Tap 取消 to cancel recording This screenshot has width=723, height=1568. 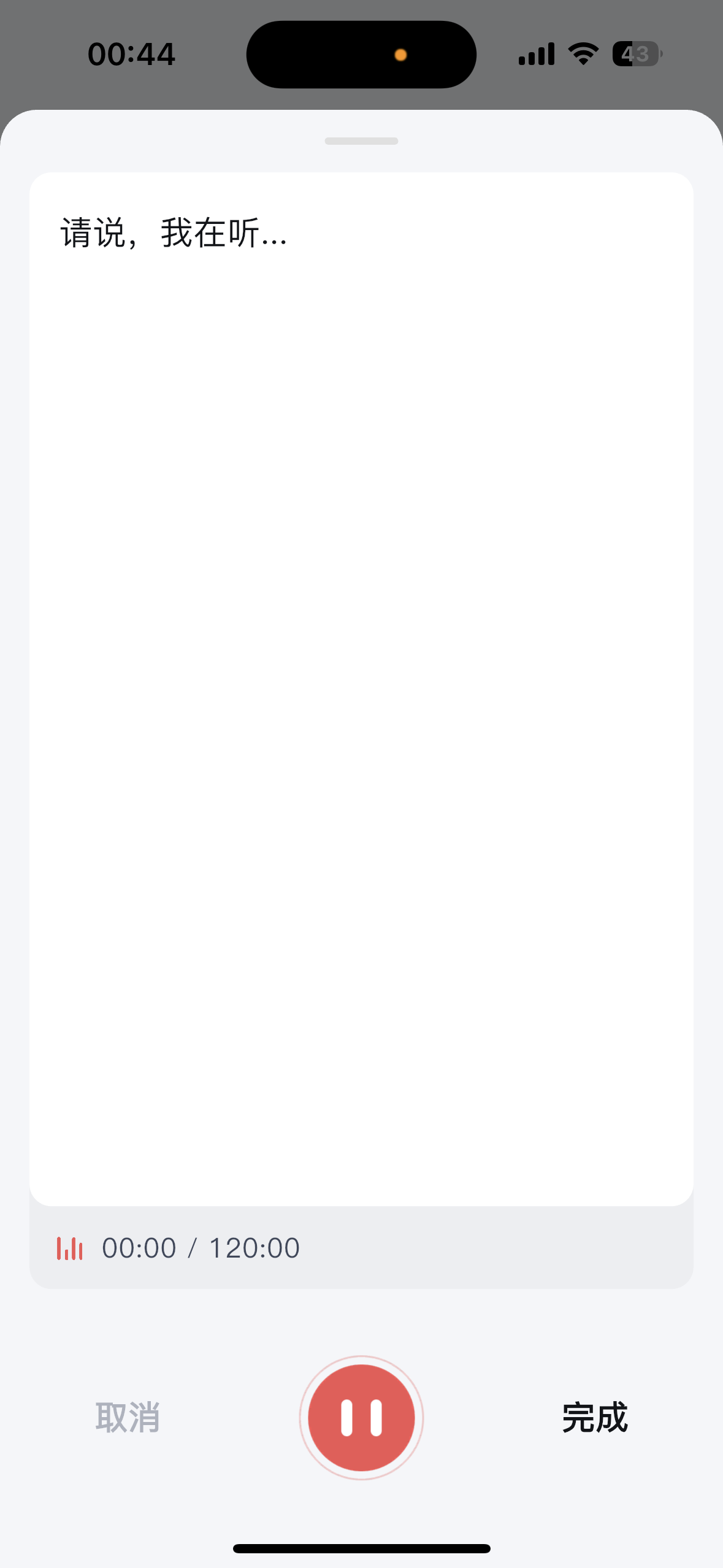point(128,1418)
